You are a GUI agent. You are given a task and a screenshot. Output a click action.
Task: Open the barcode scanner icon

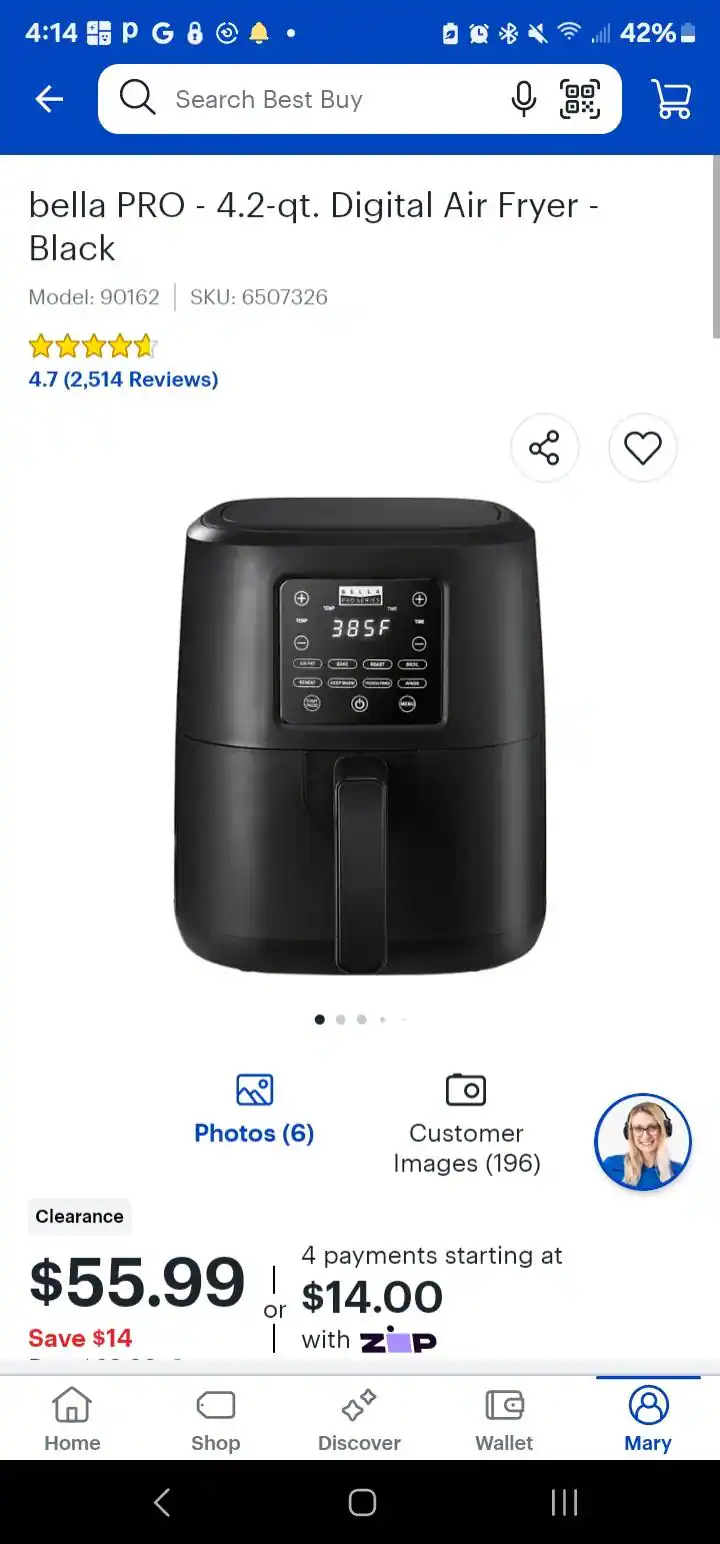point(580,99)
